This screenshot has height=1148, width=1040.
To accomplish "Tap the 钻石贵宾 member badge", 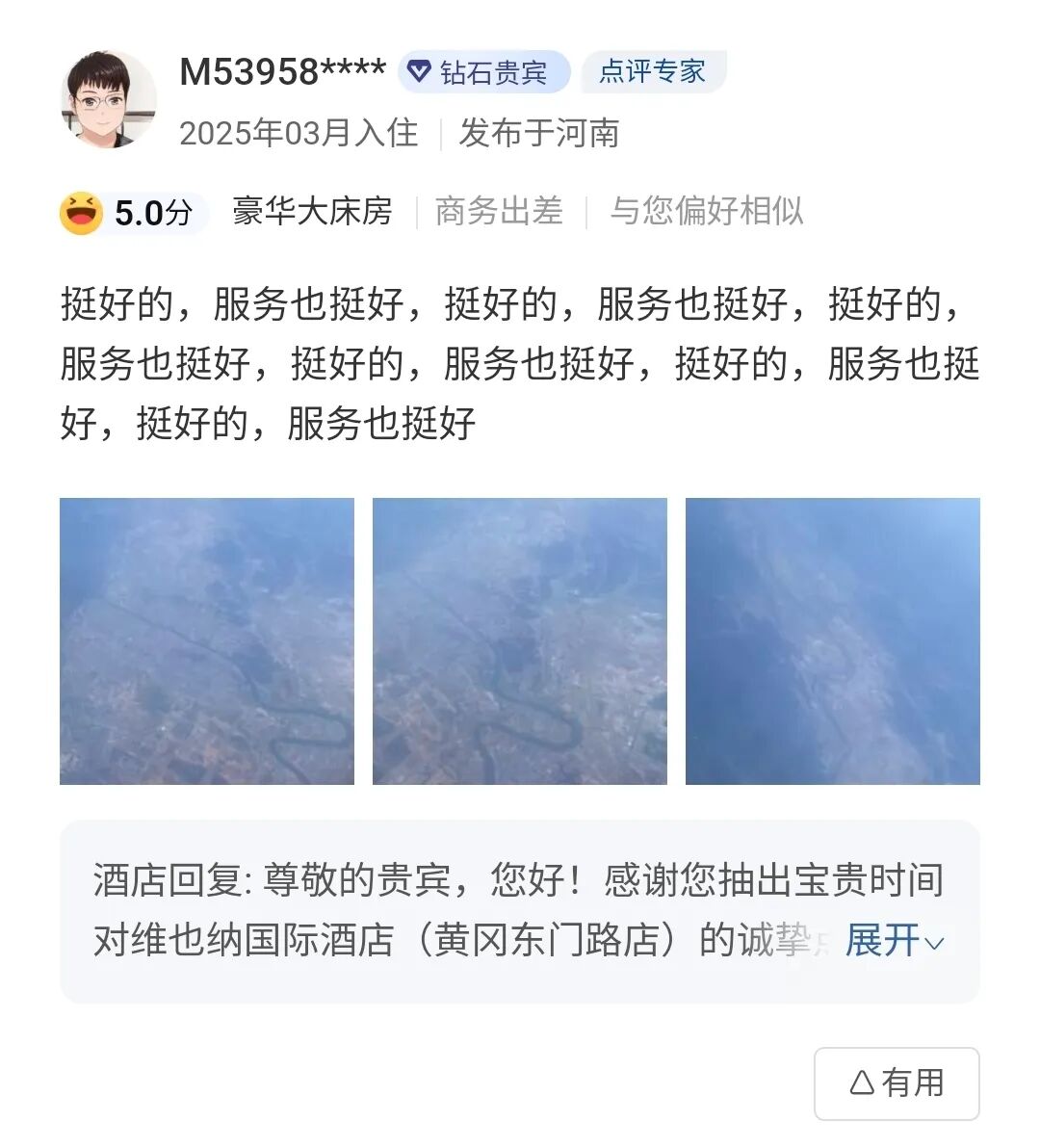I will pos(483,72).
